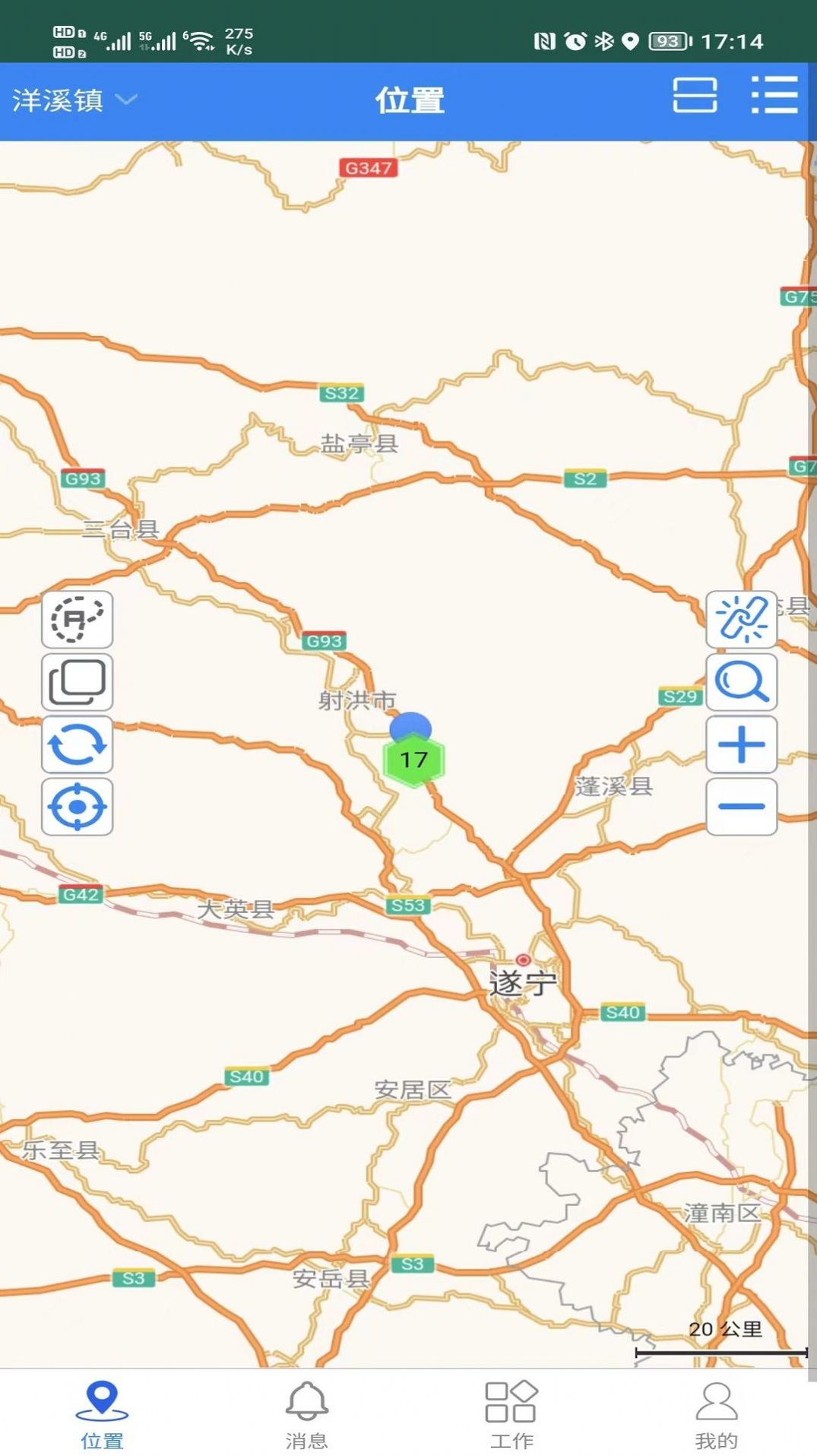Screen dimensions: 817x1456
Task: Zoom out with the minus button
Action: [x=741, y=807]
